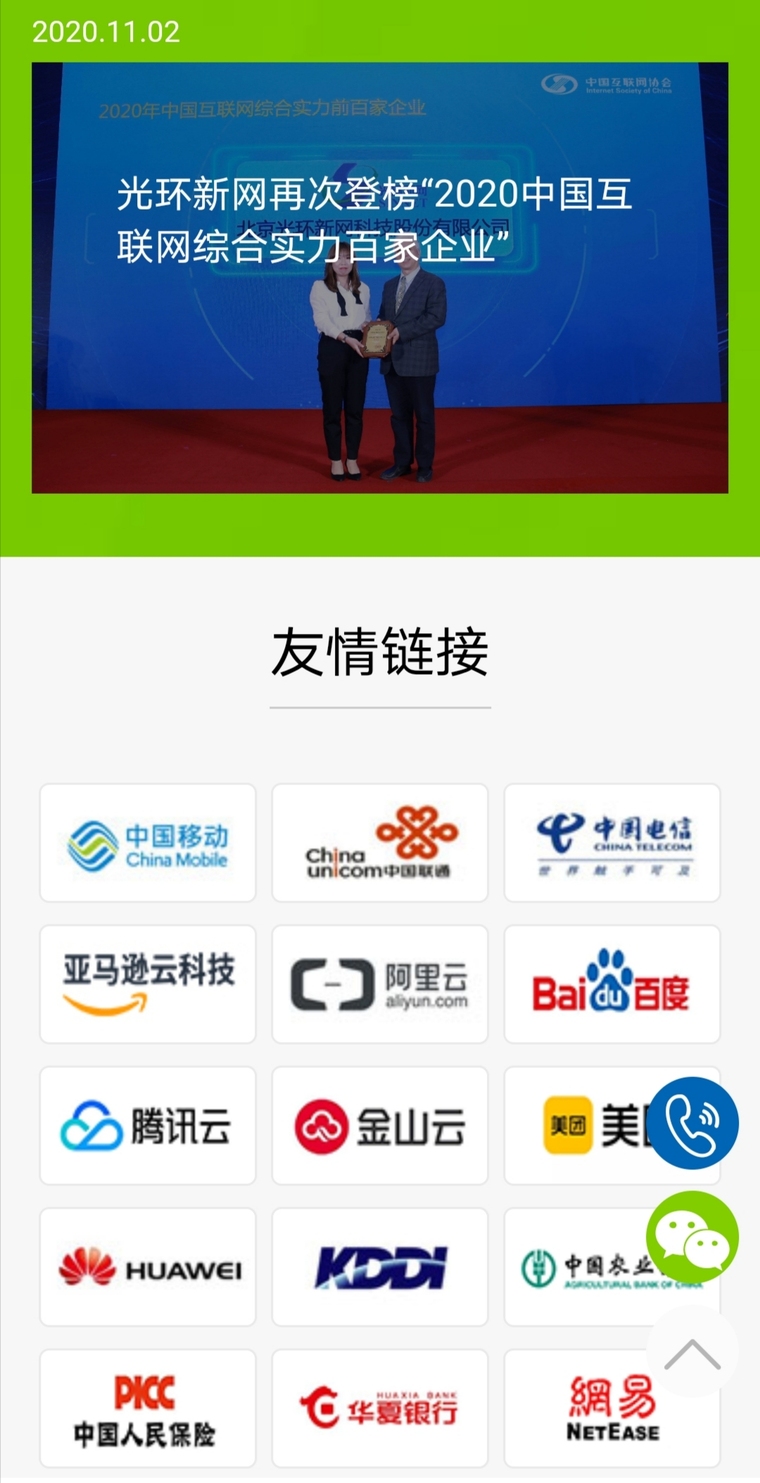Click the floating phone call icon

pyautogui.click(x=693, y=1123)
